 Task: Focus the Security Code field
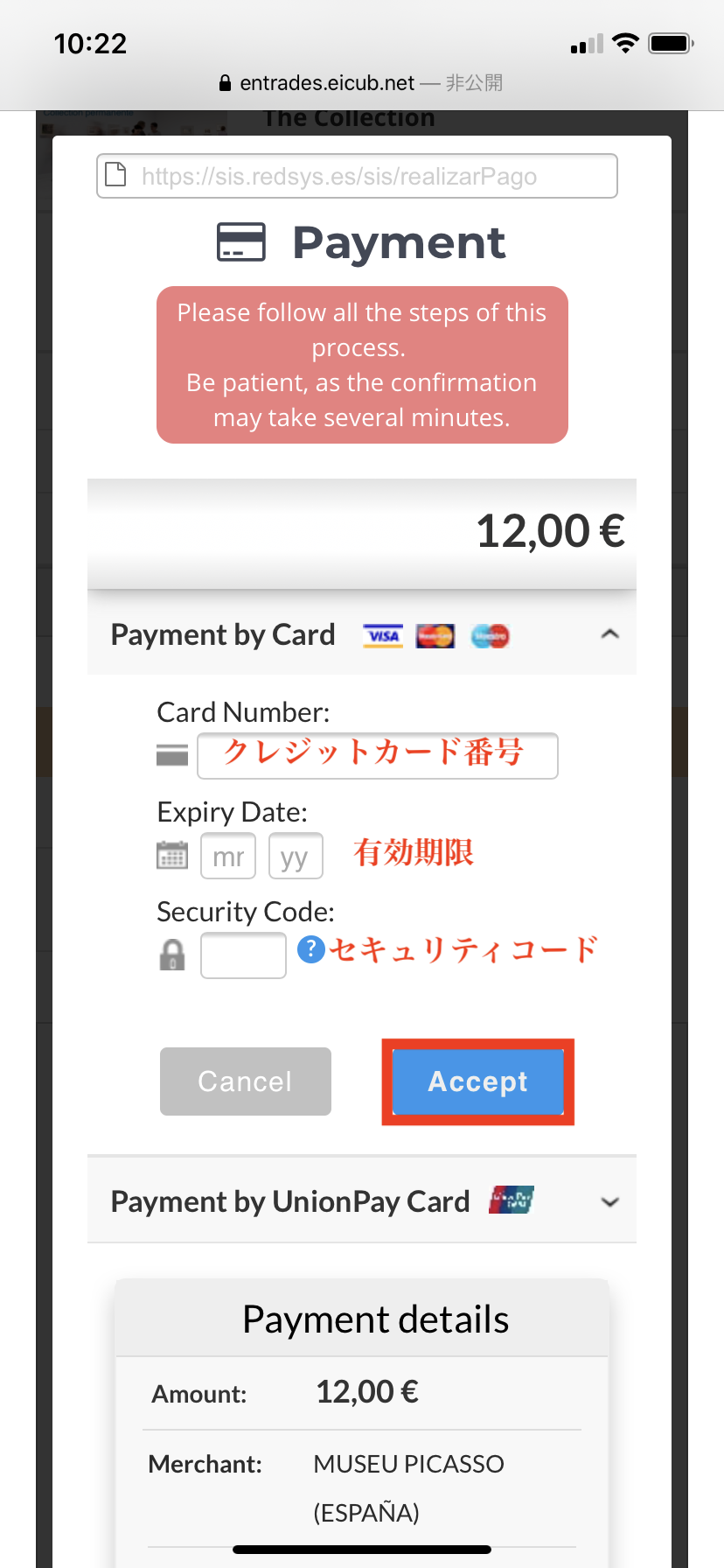243,955
